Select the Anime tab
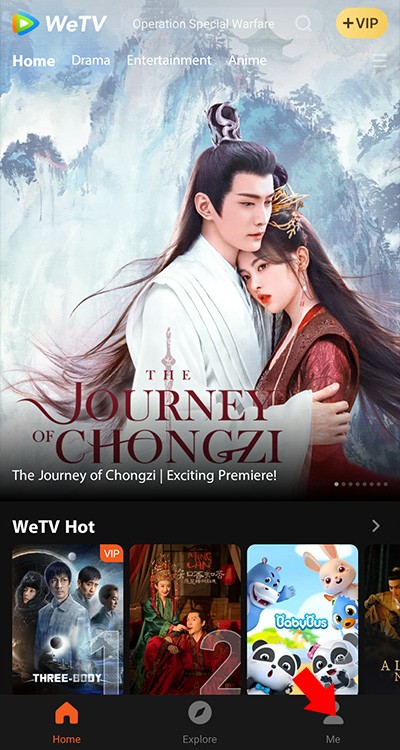 (247, 60)
